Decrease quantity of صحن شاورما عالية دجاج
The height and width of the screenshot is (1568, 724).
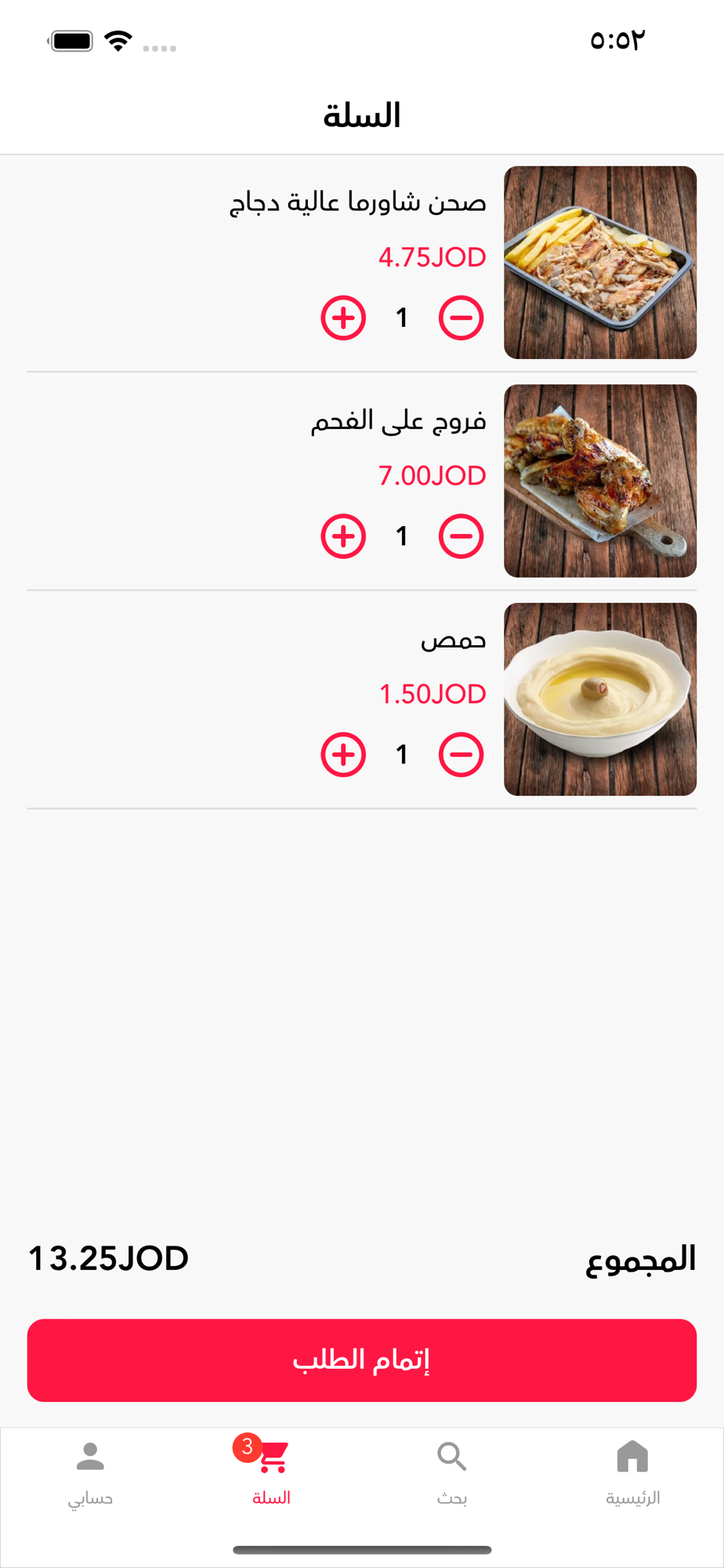(x=461, y=318)
